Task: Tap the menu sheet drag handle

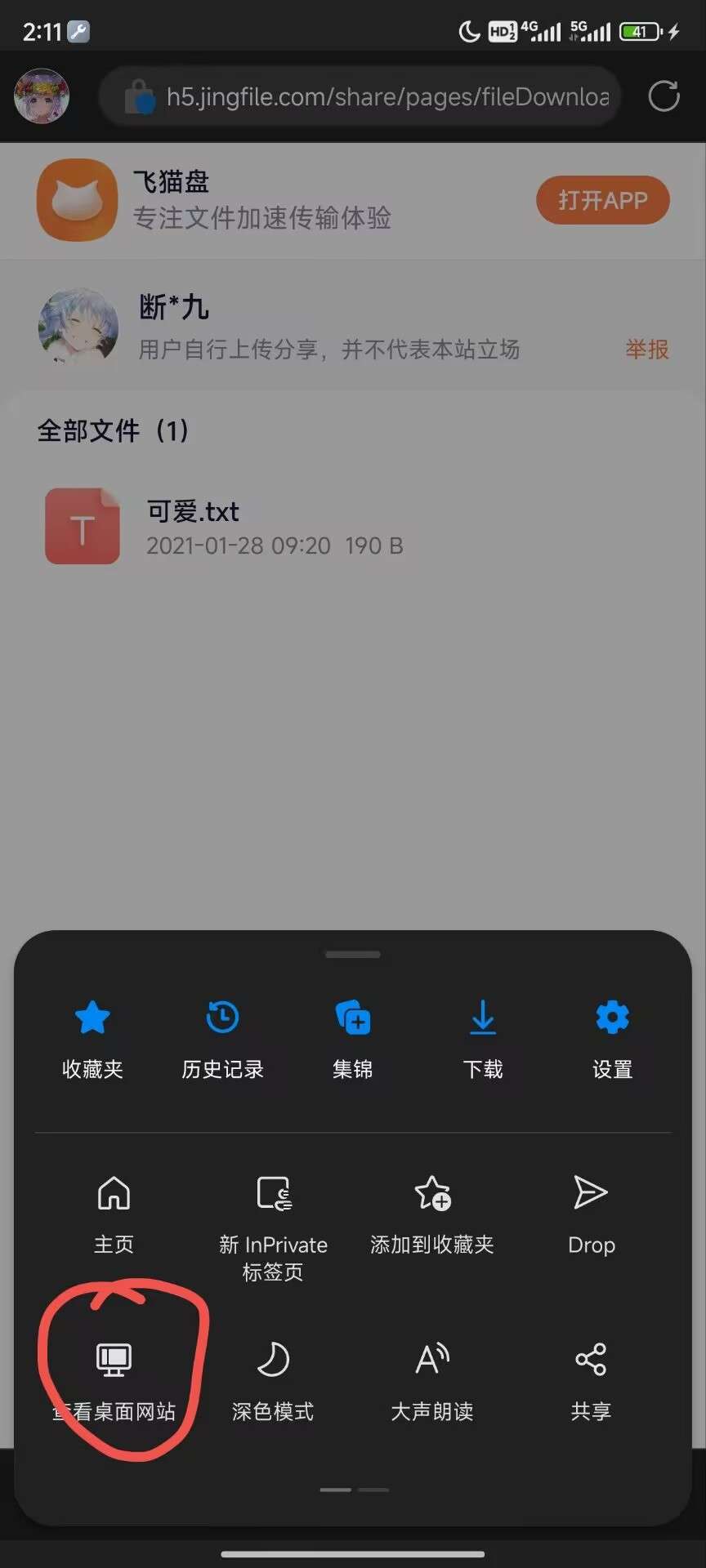Action: (x=352, y=954)
